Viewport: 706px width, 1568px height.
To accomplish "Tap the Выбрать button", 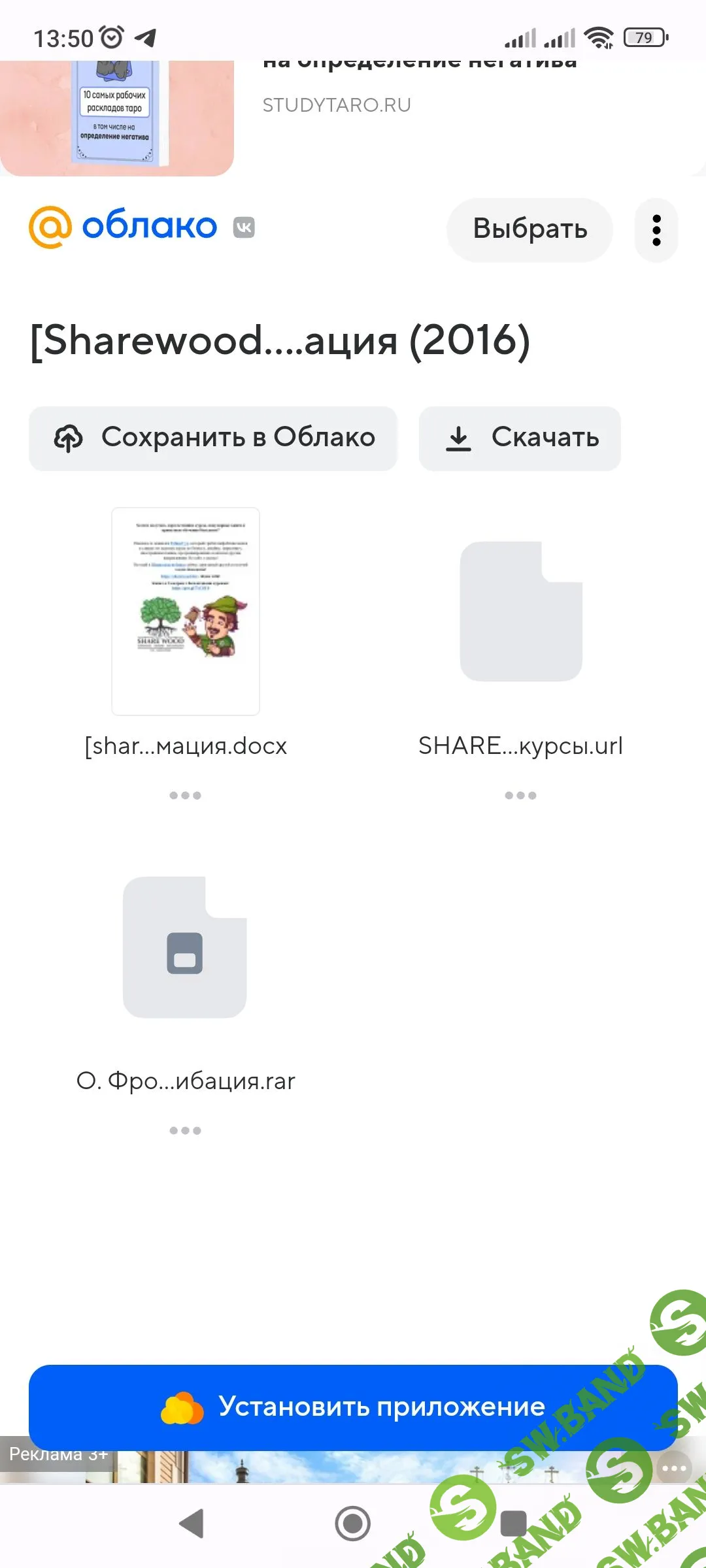I will 529,229.
